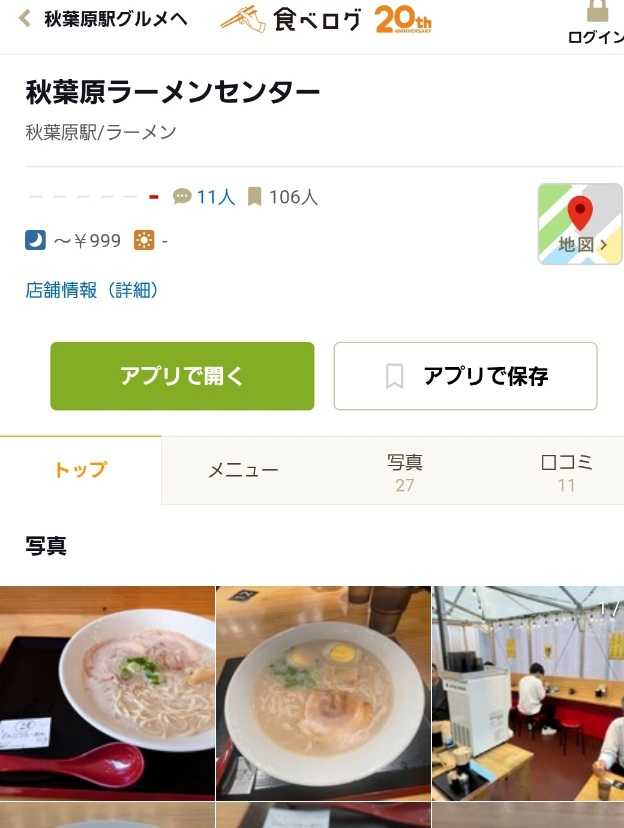Switch to the メニュー tab
The height and width of the screenshot is (828, 624).
pos(243,470)
